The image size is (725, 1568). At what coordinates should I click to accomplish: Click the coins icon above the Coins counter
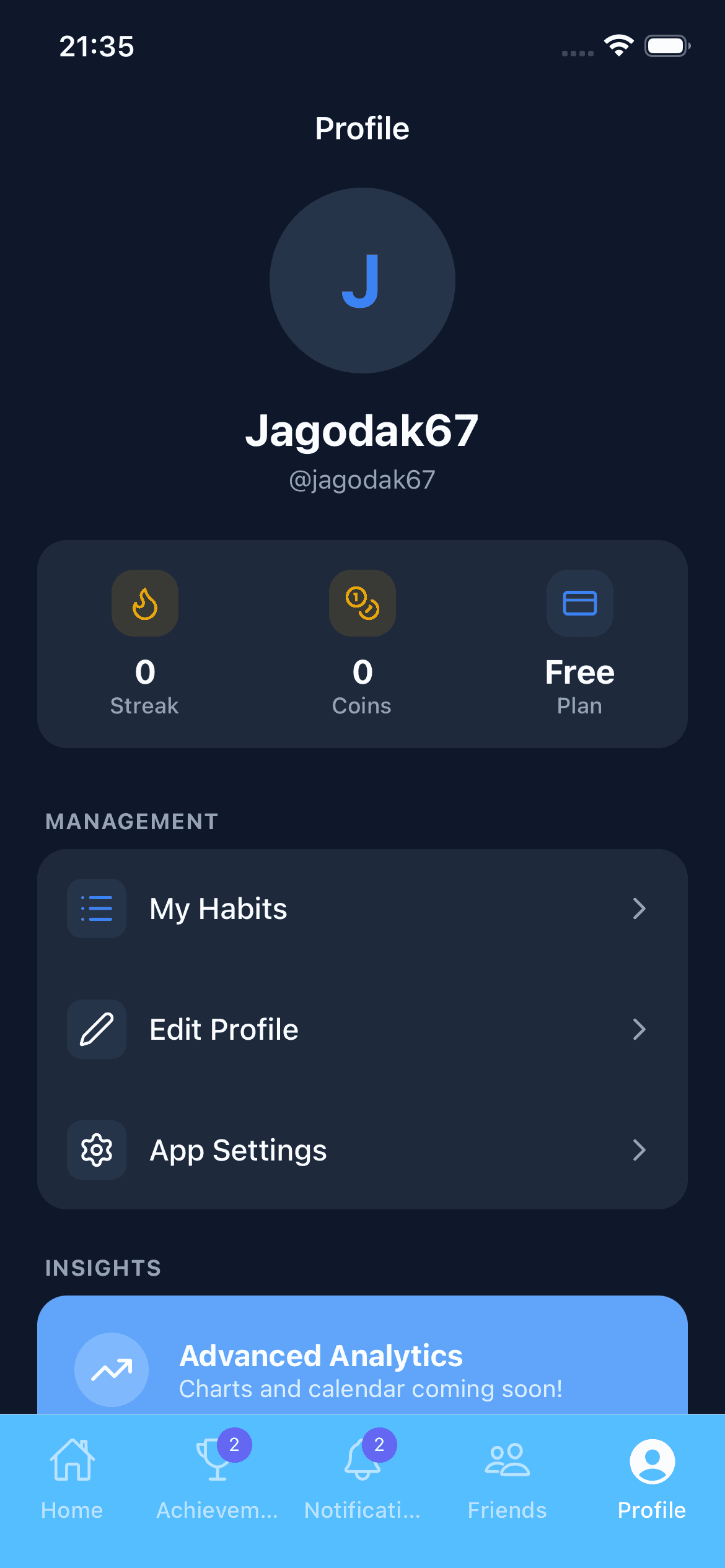click(x=362, y=603)
